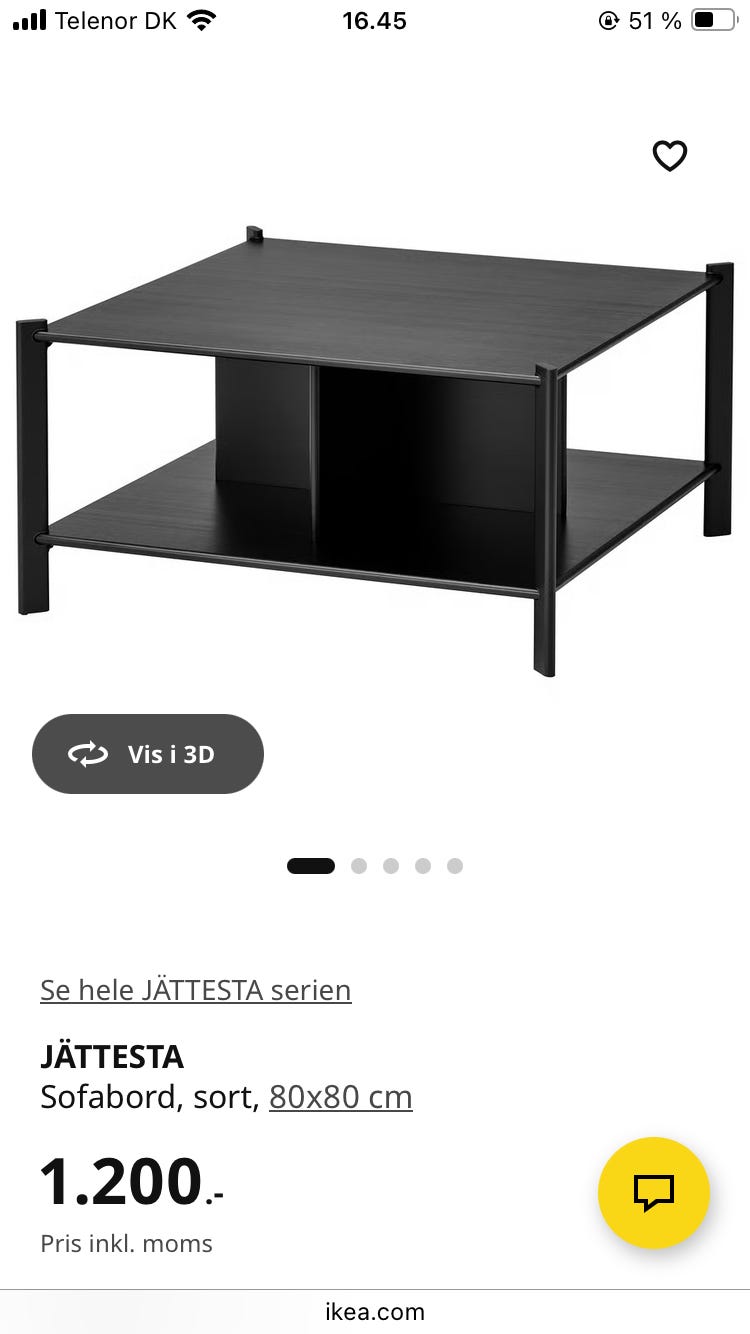Select the third carousel position indicator
Viewport: 750px width, 1334px height.
[x=391, y=865]
